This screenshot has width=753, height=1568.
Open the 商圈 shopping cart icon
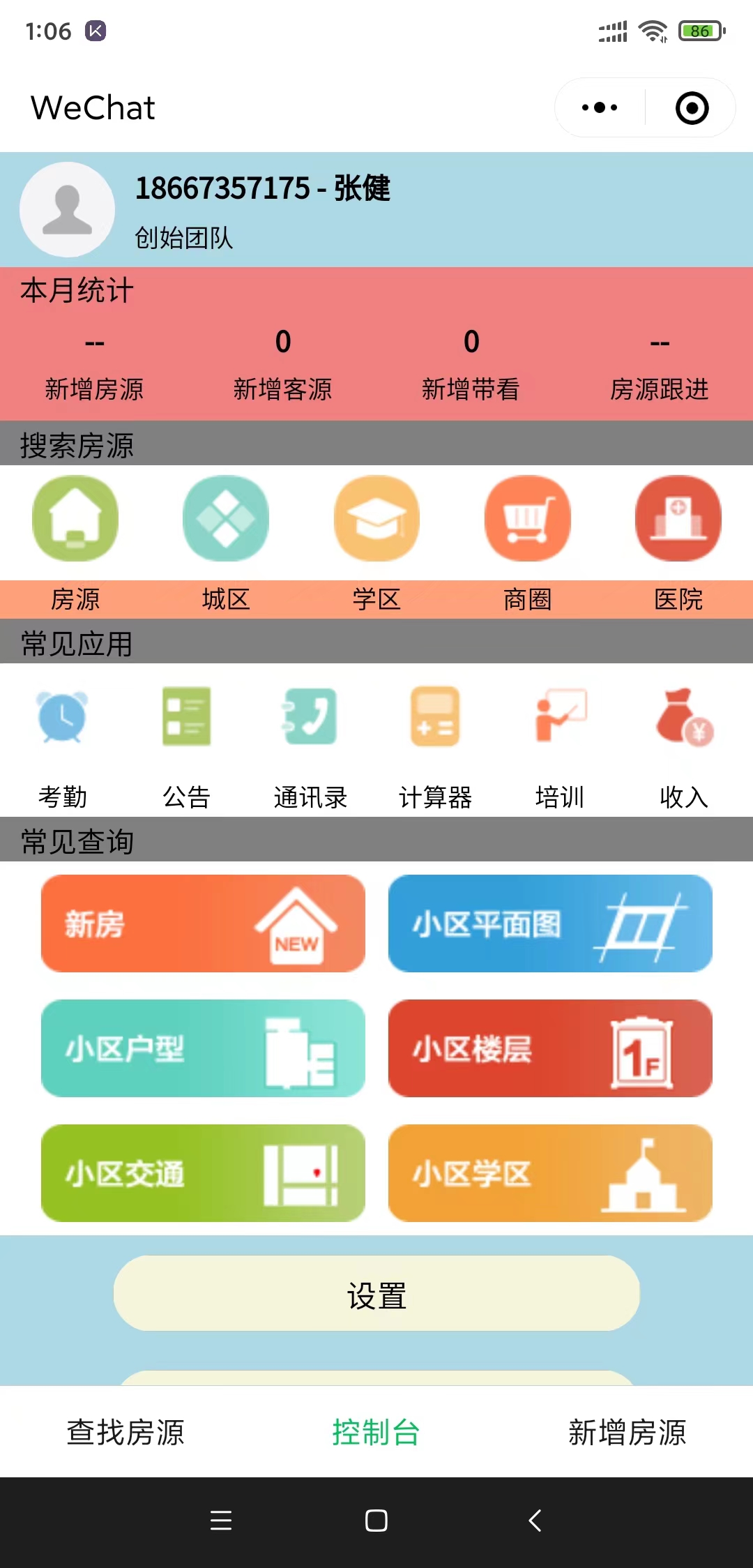click(528, 518)
